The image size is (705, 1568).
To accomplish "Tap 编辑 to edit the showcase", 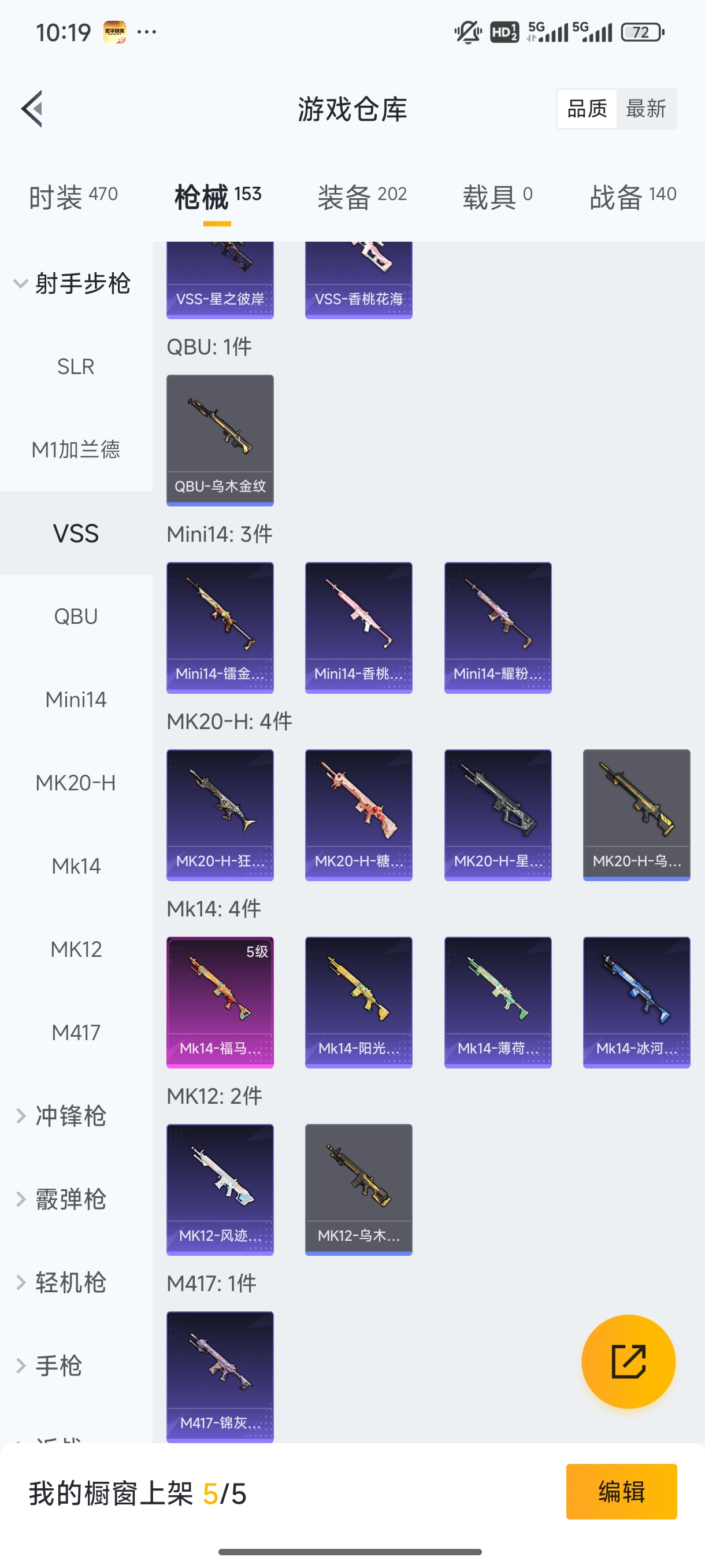I will click(x=621, y=1491).
